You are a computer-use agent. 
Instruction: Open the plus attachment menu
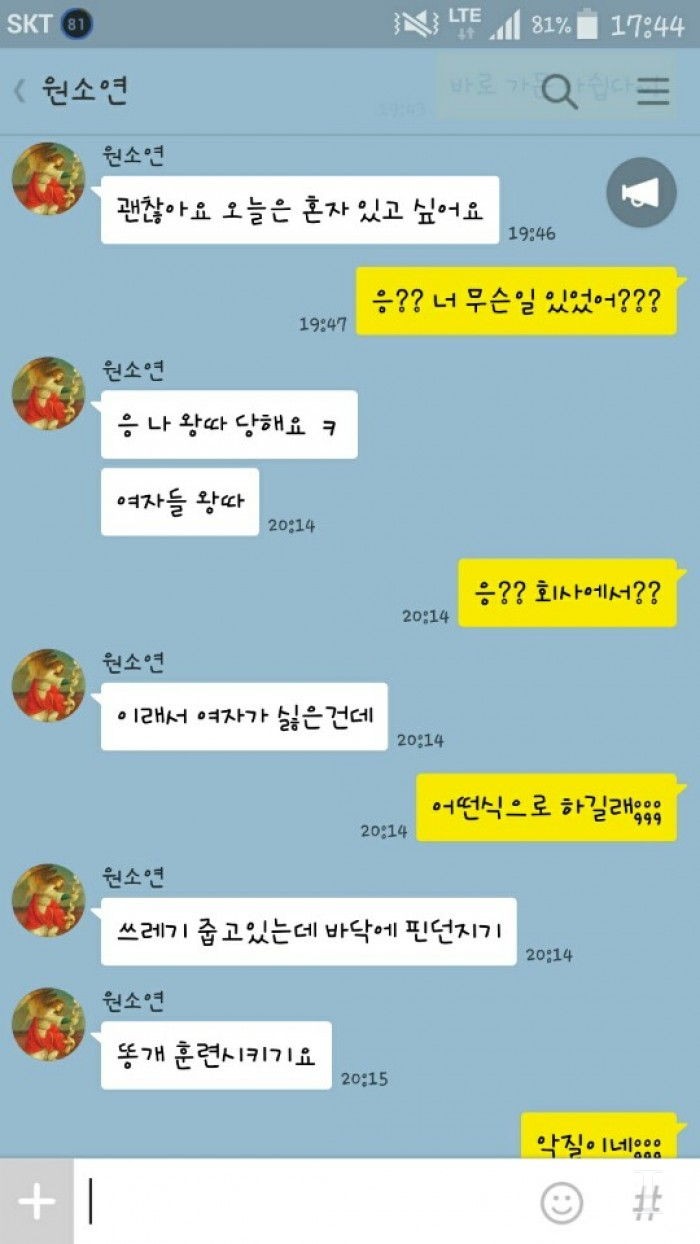(36, 1201)
